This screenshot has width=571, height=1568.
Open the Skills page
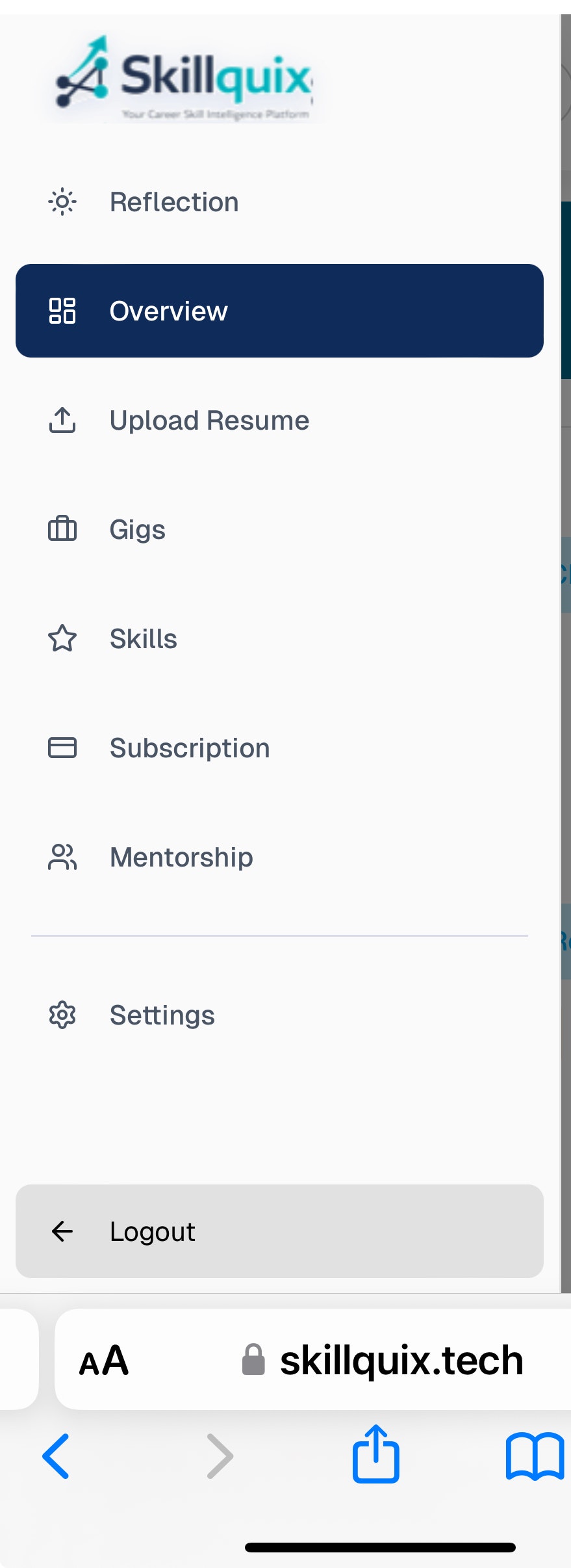click(x=144, y=639)
